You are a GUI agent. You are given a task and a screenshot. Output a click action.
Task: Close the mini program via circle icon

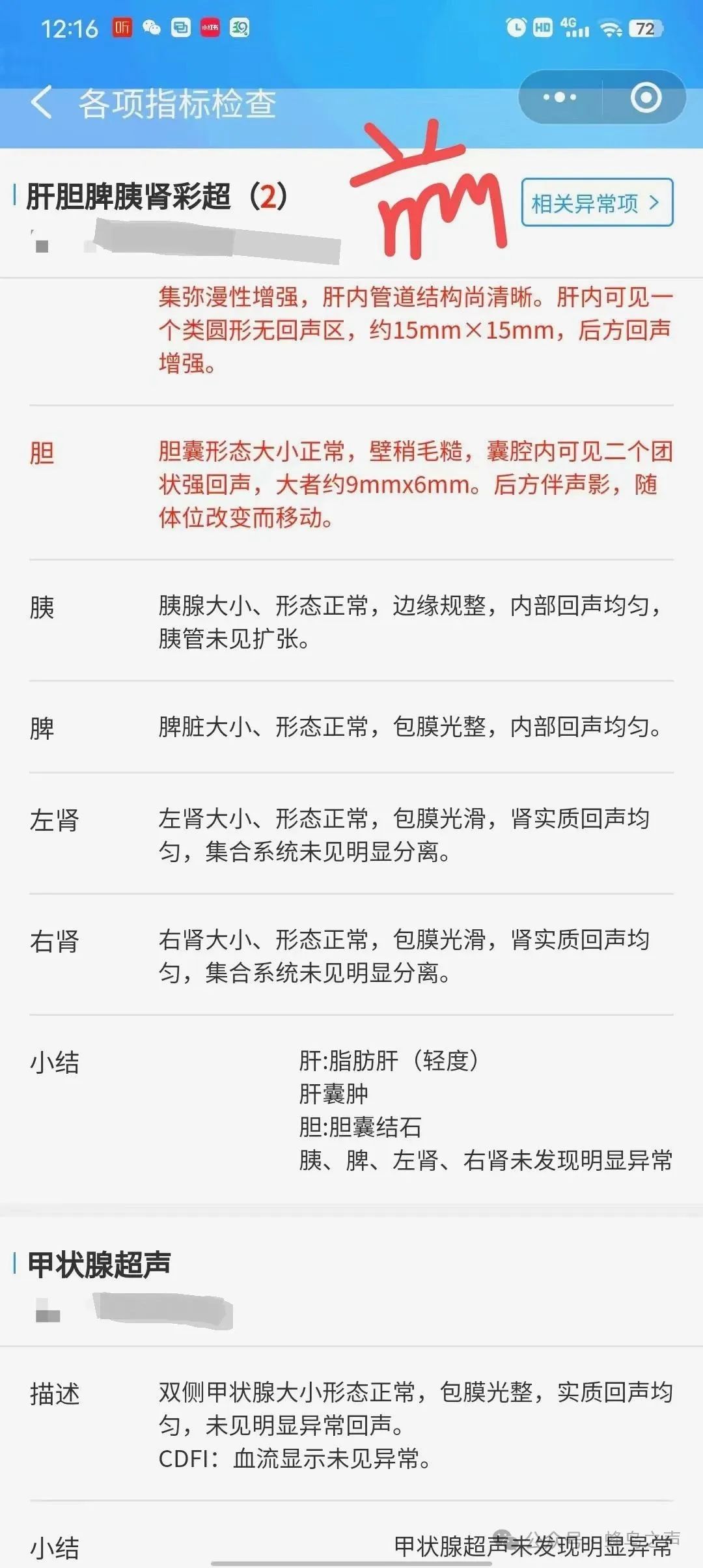coord(646,98)
